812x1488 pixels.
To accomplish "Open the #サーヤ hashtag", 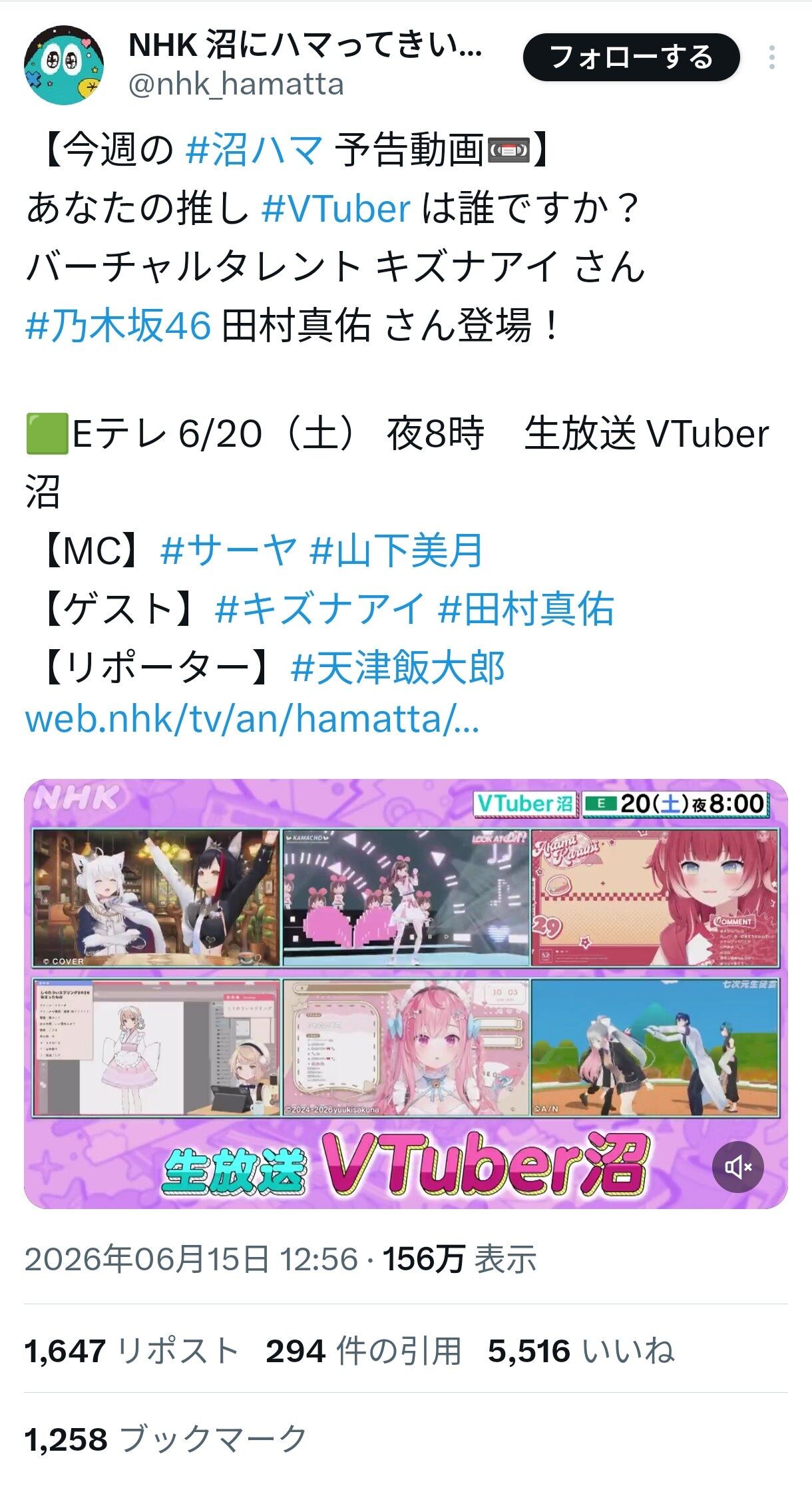I will tap(228, 551).
